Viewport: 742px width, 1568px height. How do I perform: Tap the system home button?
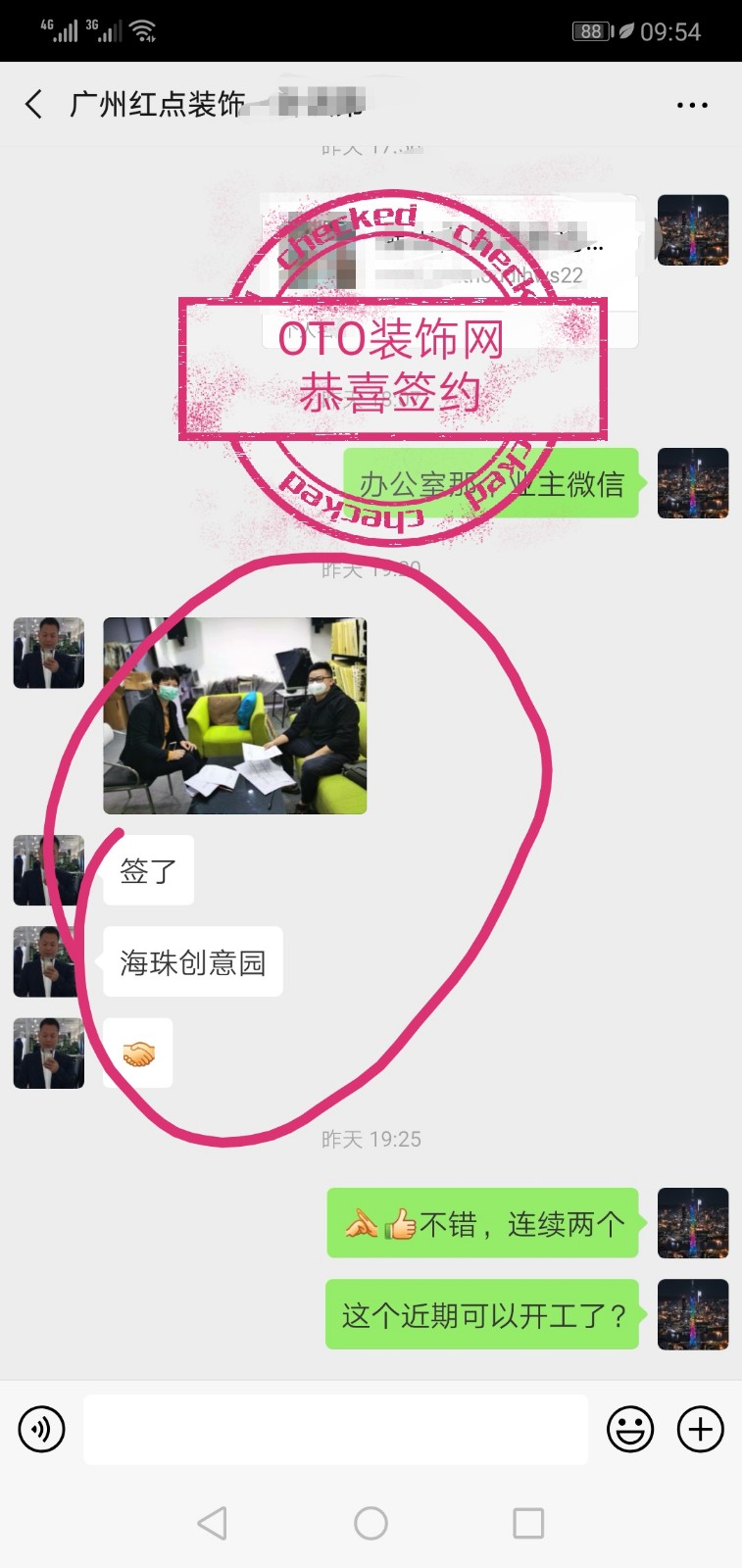click(x=371, y=1523)
